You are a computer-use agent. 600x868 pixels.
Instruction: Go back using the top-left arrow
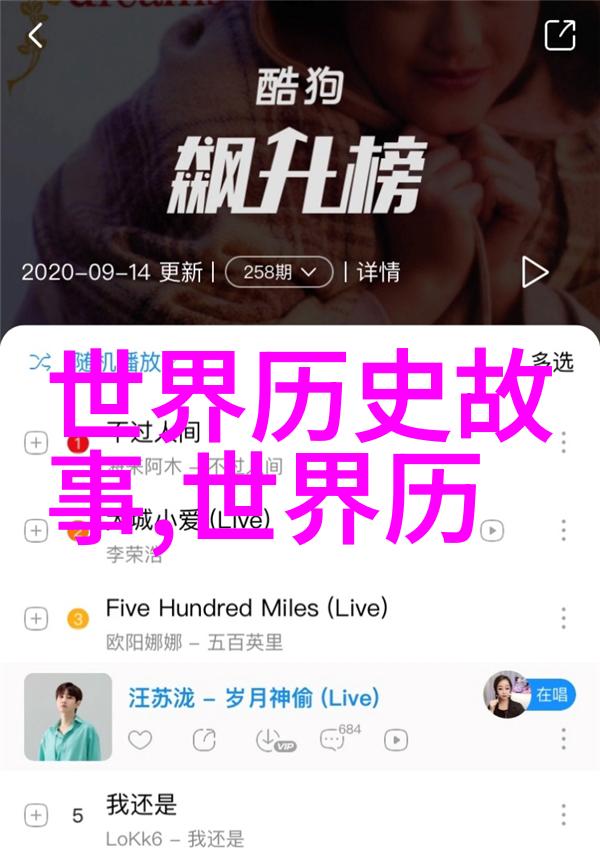click(36, 37)
